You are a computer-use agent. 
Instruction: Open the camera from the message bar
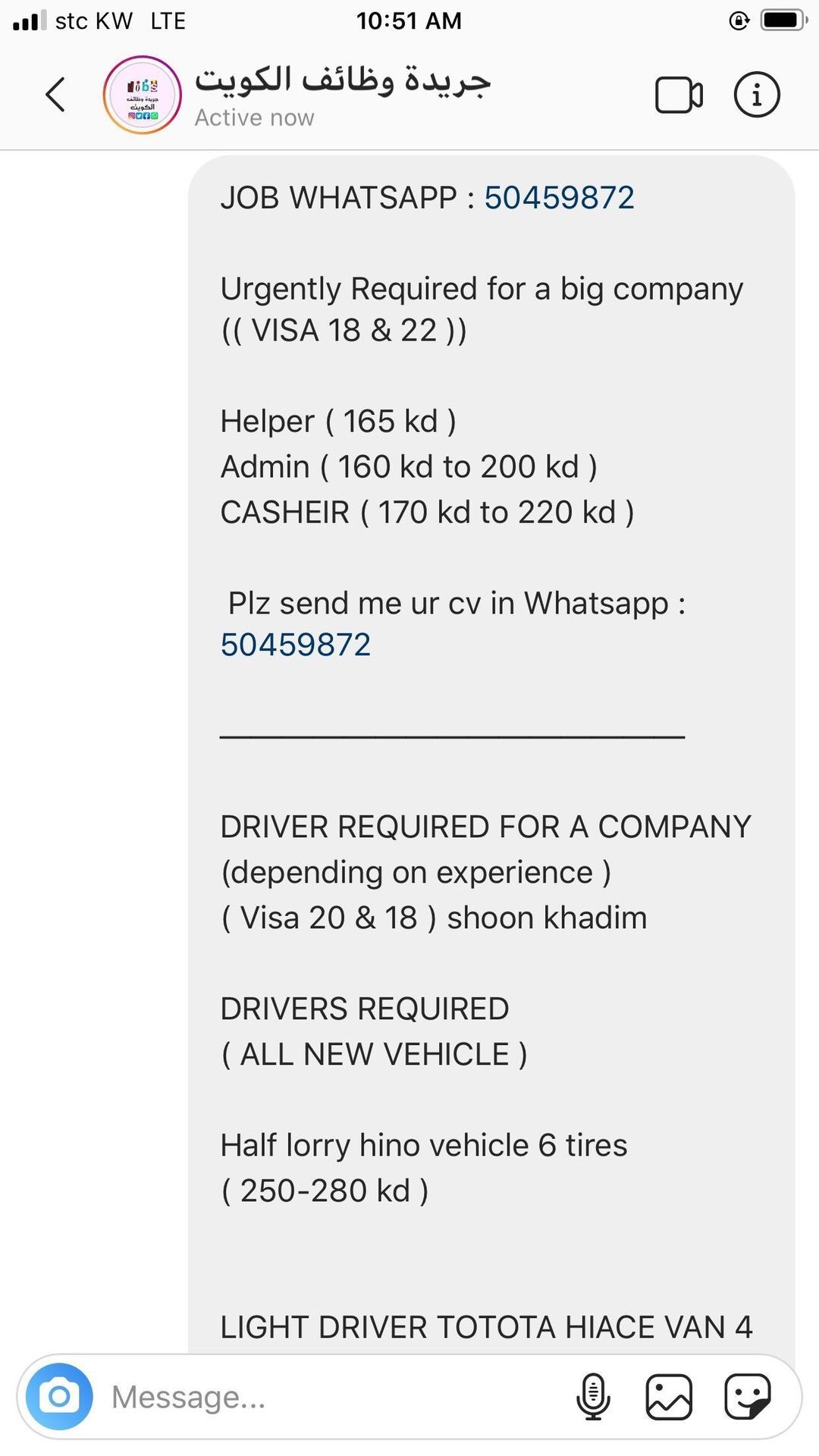point(59,1396)
